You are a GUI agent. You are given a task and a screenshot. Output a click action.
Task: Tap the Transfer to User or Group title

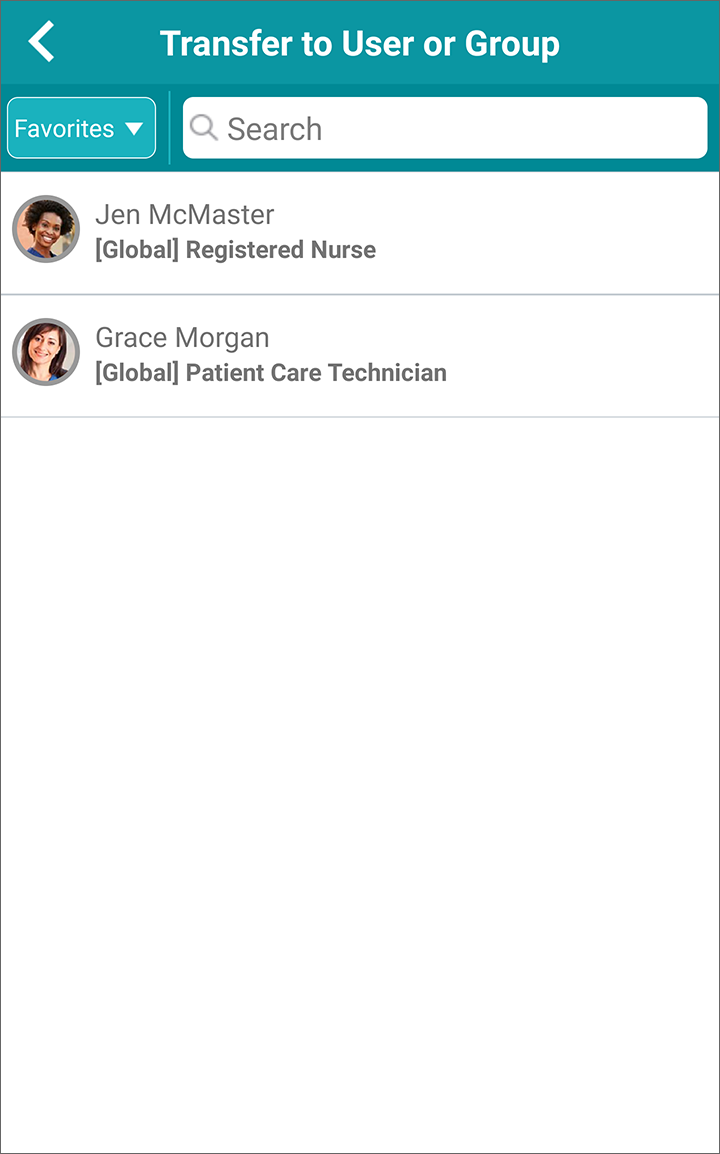pyautogui.click(x=360, y=43)
